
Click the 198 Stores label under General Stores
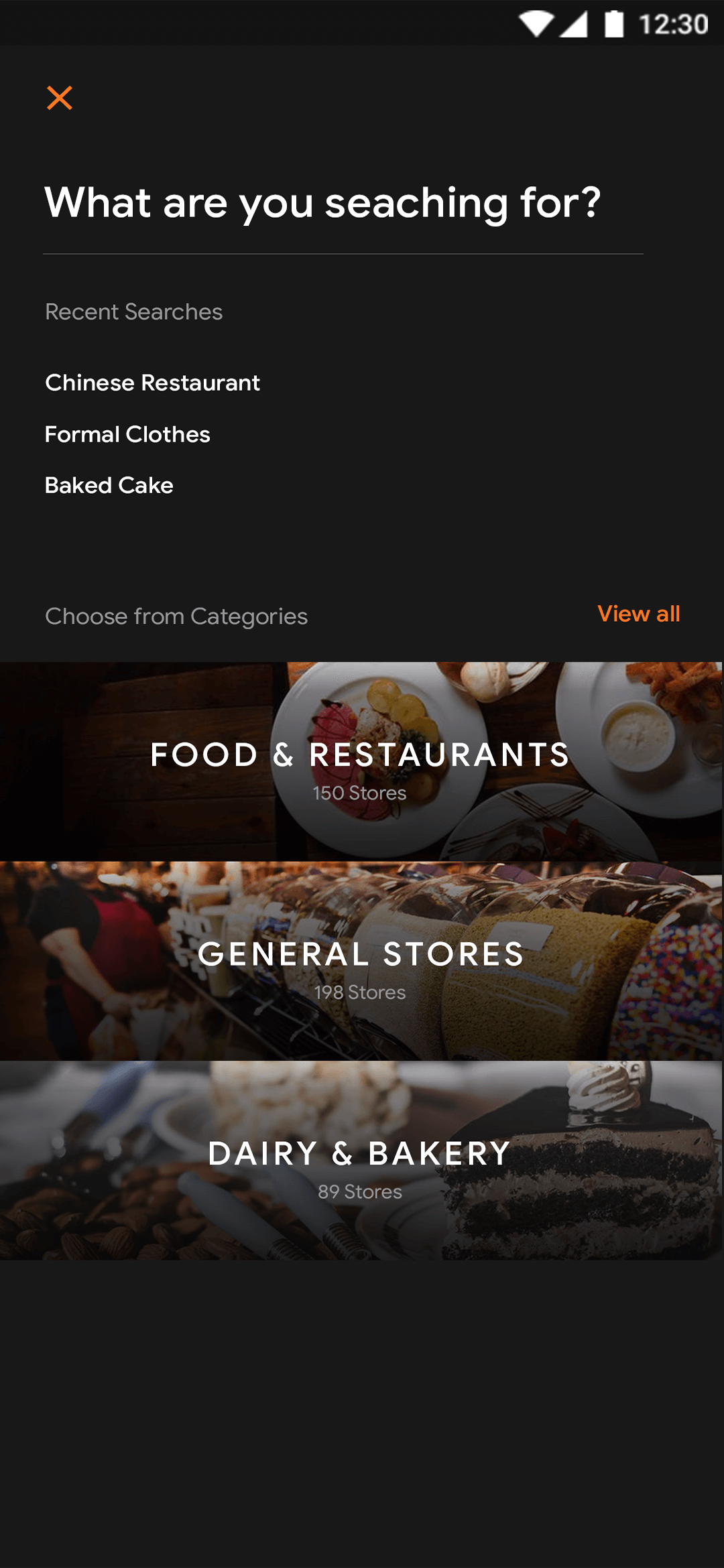[360, 993]
